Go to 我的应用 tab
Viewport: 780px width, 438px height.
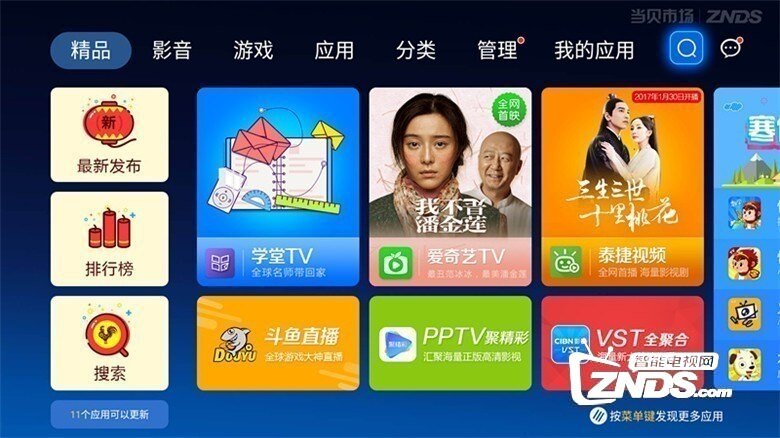click(594, 50)
